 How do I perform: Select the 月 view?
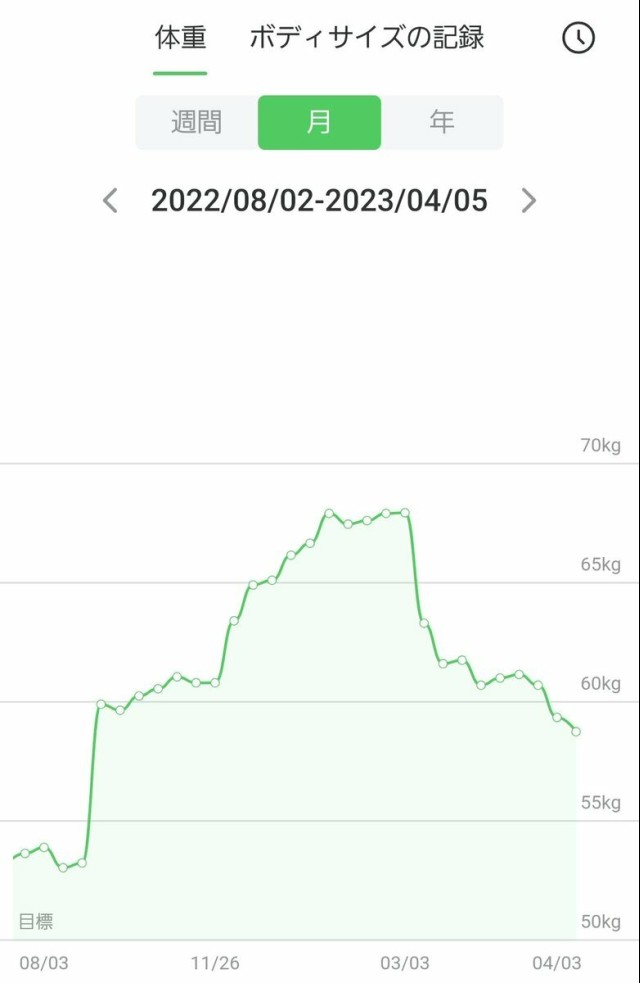pos(319,123)
